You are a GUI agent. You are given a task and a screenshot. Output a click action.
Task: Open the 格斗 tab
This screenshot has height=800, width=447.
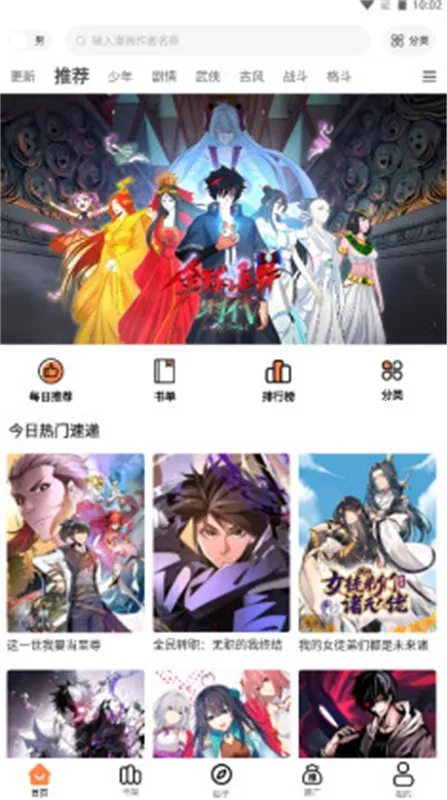(339, 77)
